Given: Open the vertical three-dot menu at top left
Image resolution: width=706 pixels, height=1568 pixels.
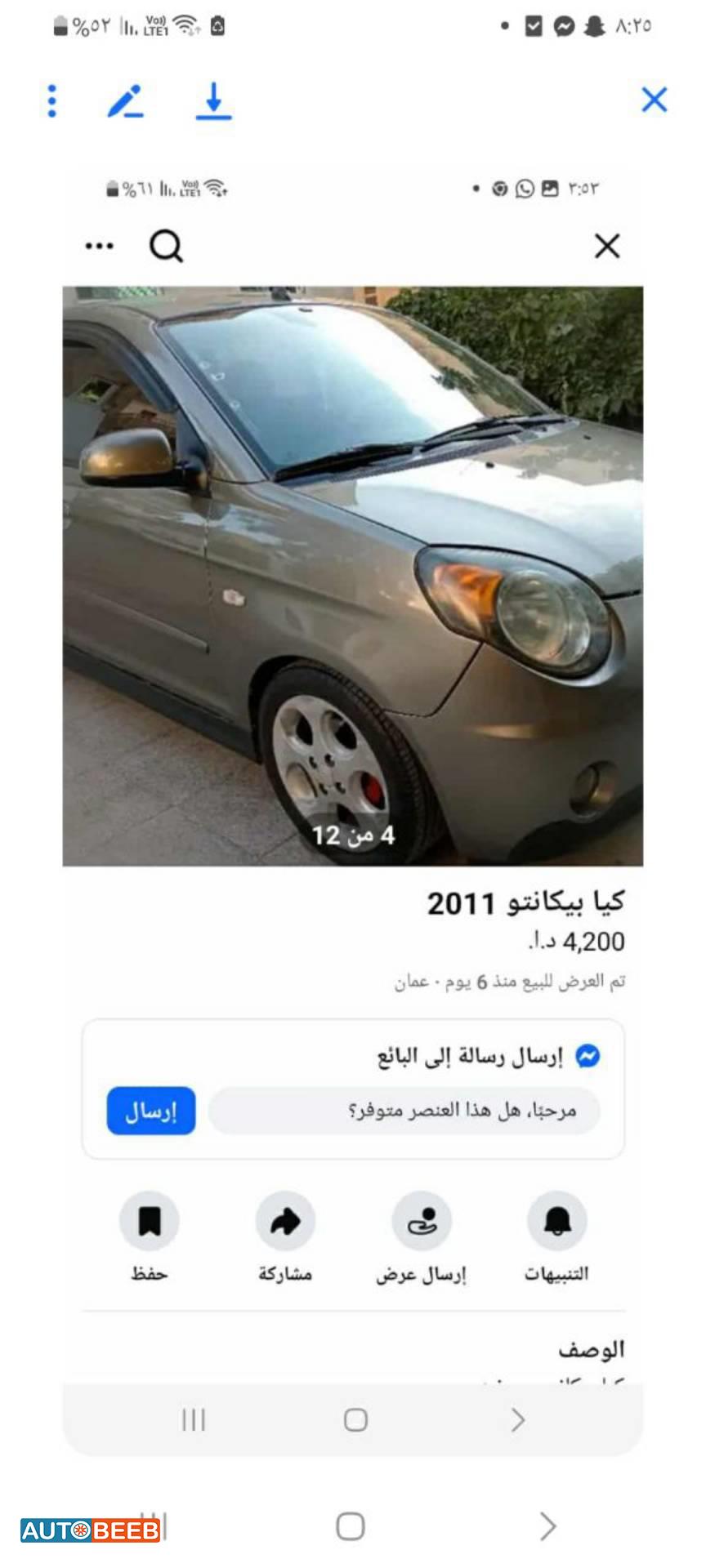Looking at the screenshot, I should (52, 100).
